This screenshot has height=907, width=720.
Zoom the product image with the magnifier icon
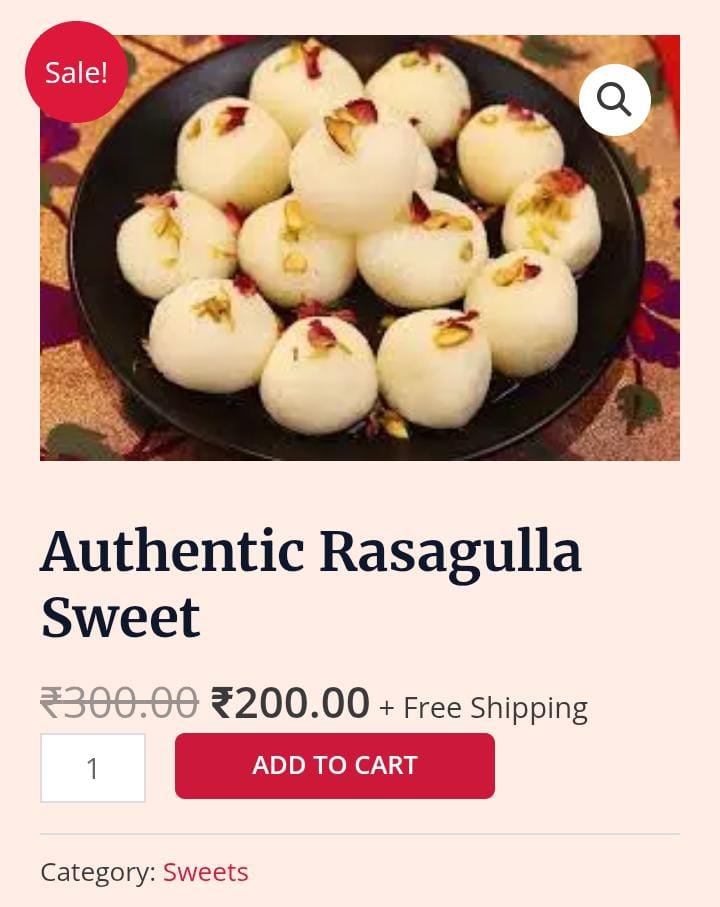coord(614,100)
